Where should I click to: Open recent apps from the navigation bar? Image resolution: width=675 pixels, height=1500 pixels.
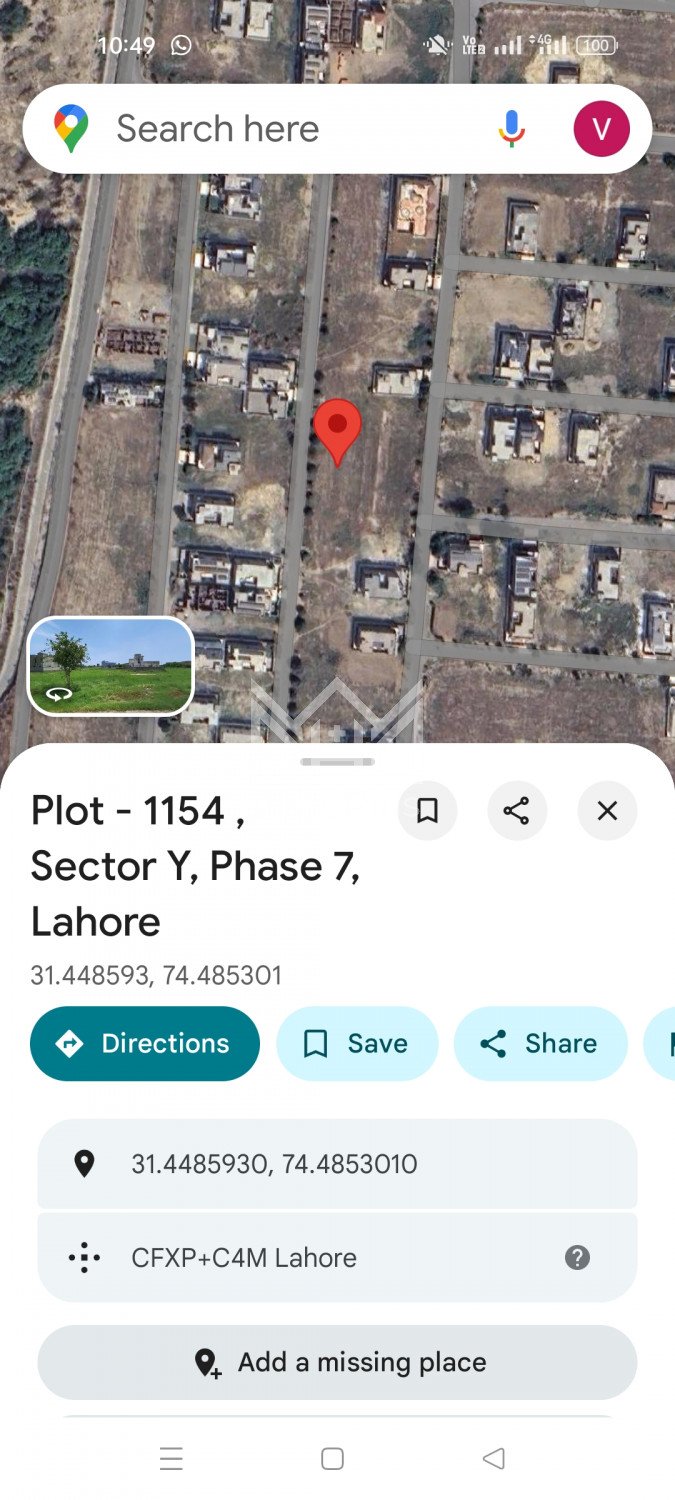coord(171,1459)
